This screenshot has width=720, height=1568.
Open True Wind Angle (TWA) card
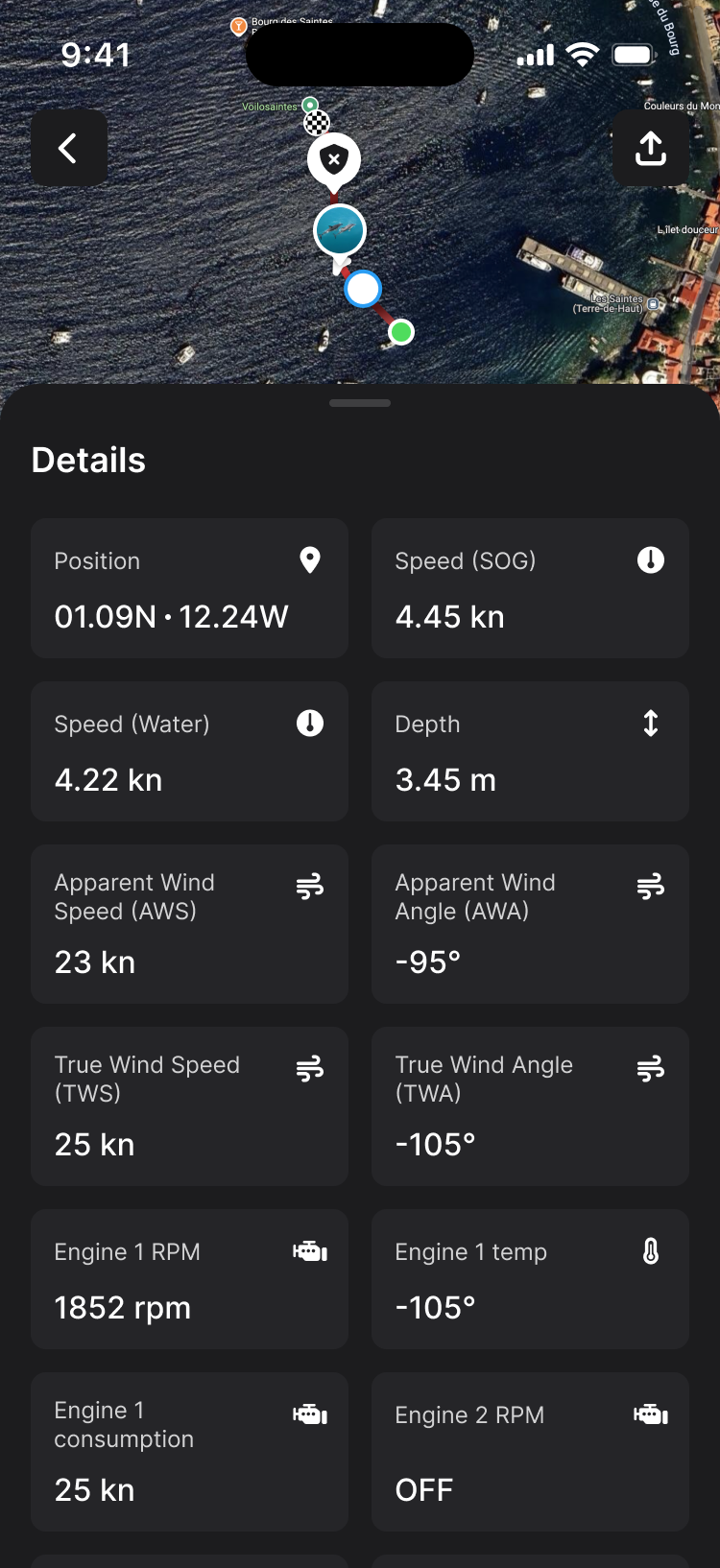[x=530, y=1106]
